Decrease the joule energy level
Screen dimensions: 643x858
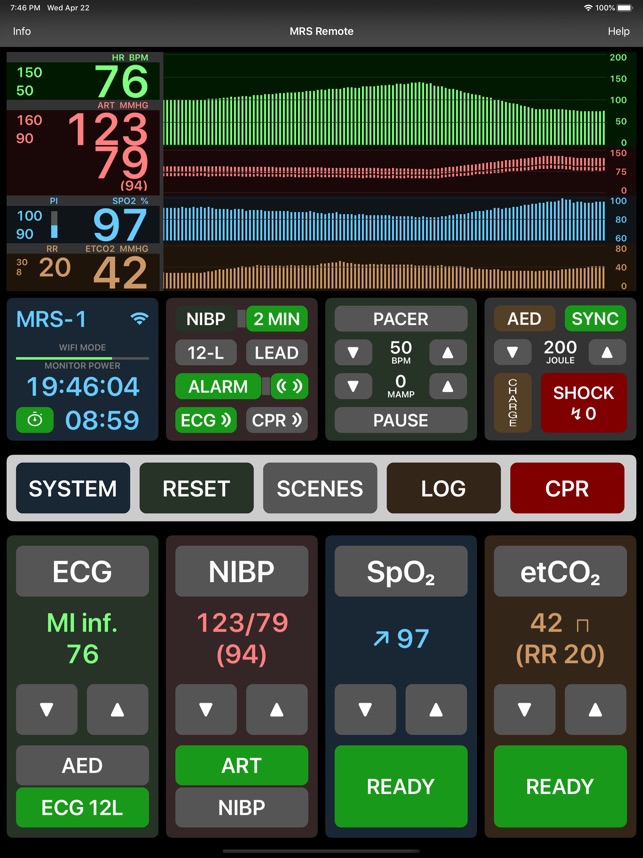click(513, 353)
